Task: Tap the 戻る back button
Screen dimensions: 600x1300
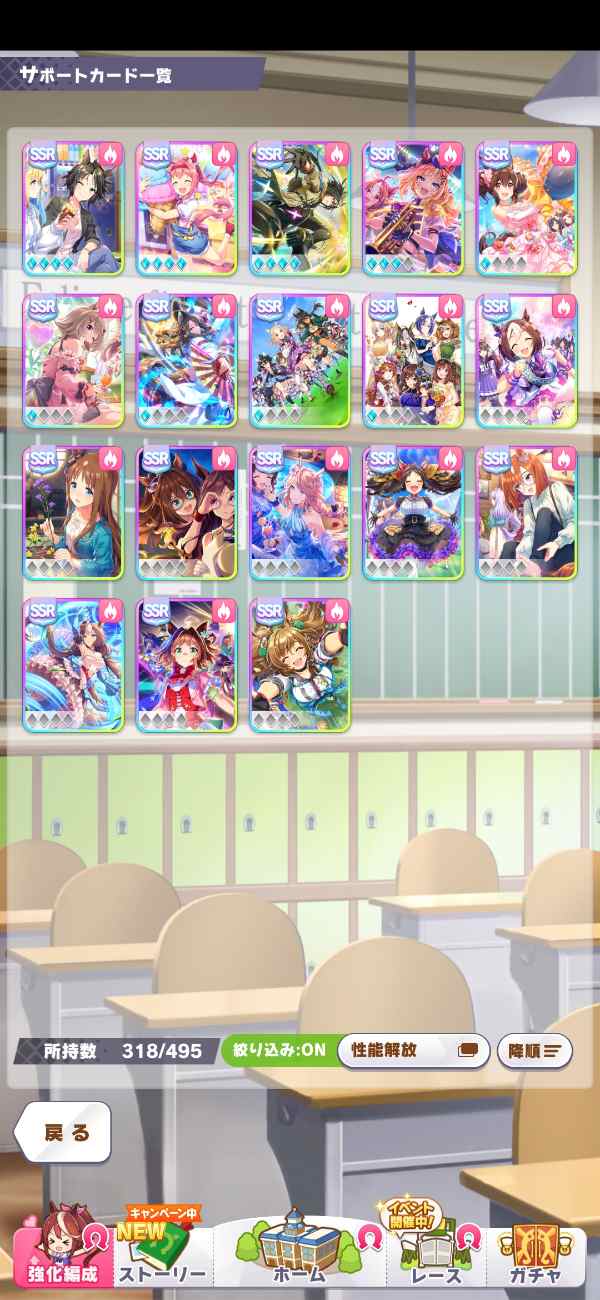Action: pyautogui.click(x=64, y=1132)
